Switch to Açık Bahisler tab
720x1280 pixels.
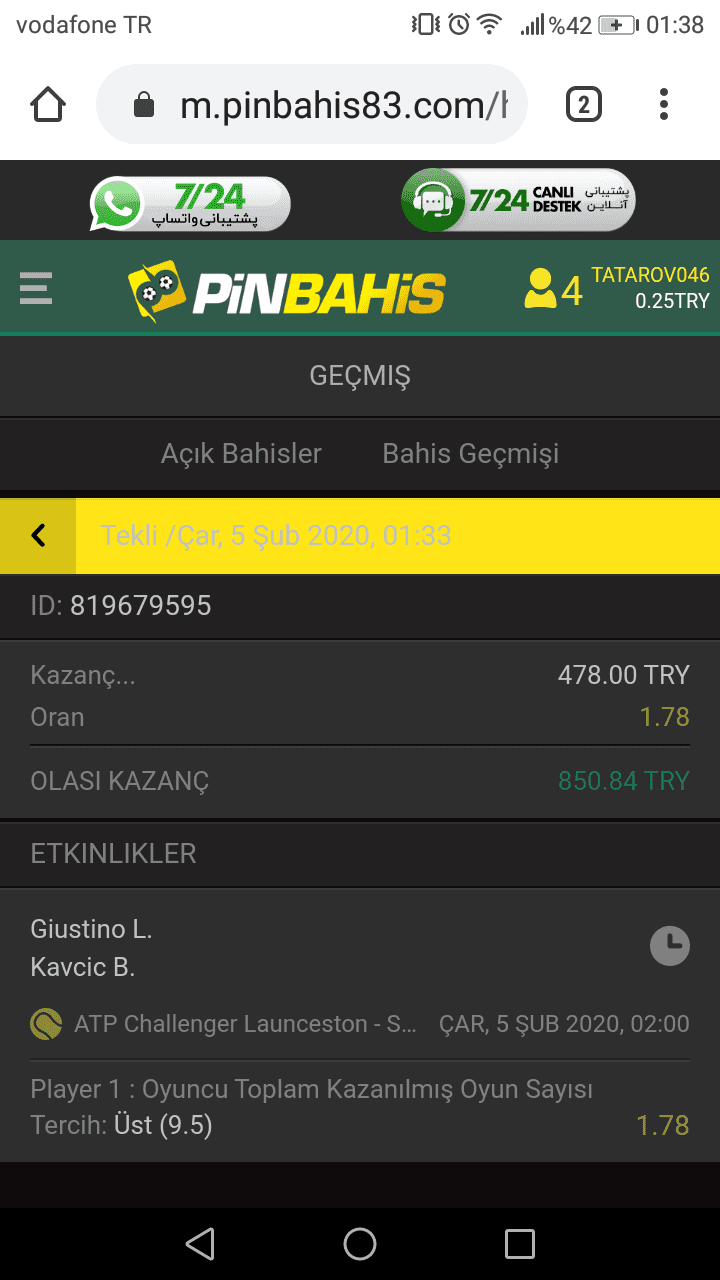coord(241,453)
